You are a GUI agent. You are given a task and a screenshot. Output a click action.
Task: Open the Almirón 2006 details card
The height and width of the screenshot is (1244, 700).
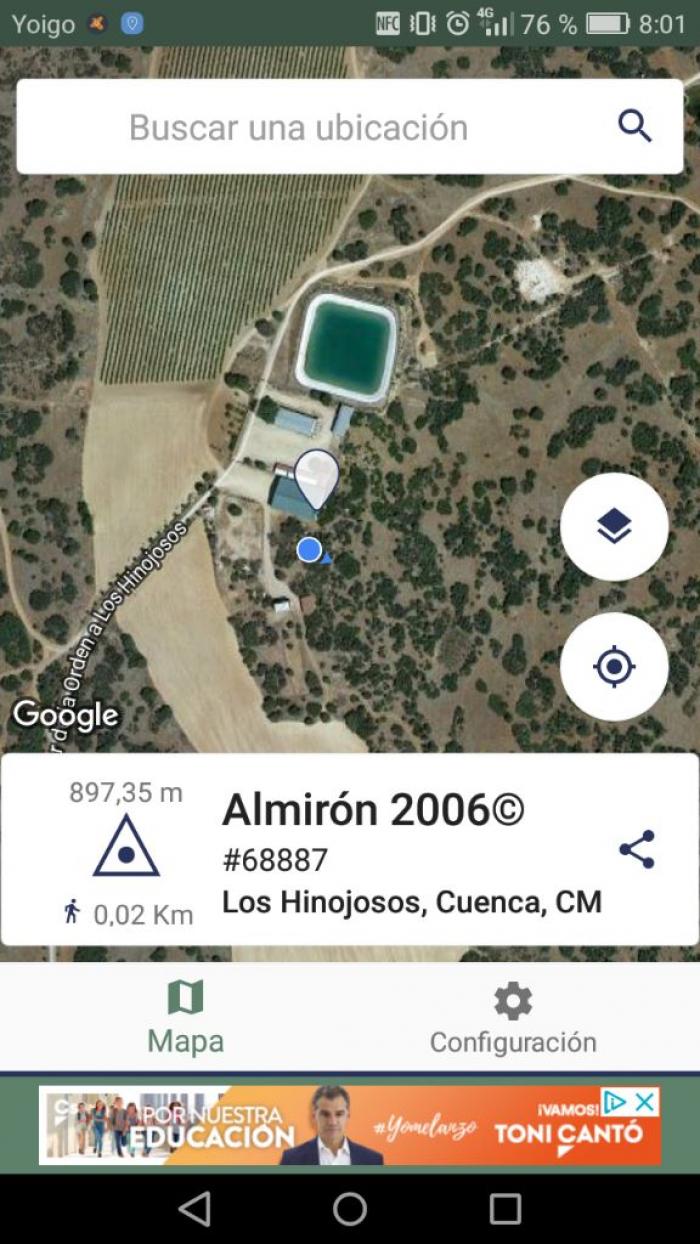point(350,850)
